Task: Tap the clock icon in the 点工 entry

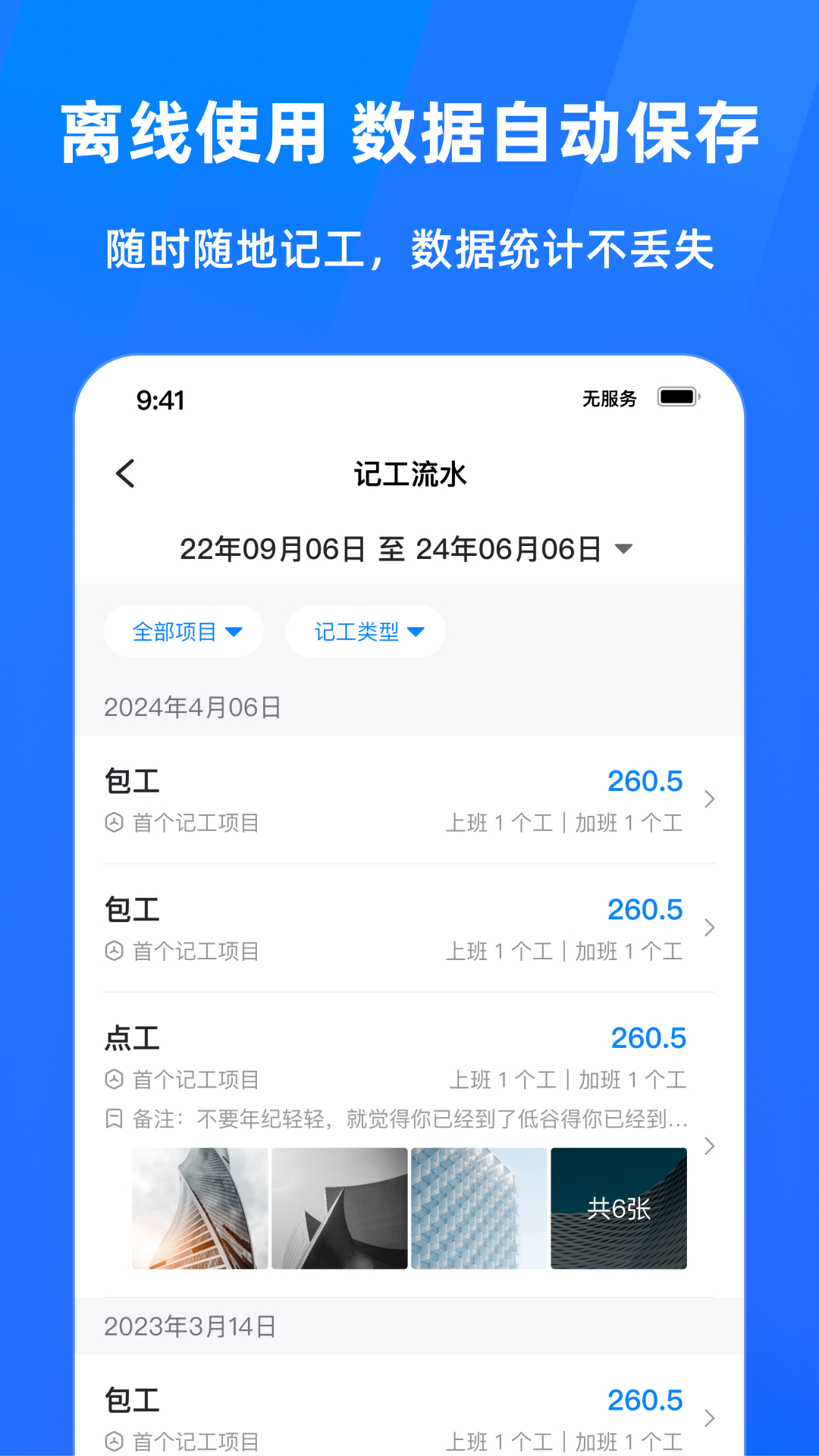Action: click(x=115, y=1079)
